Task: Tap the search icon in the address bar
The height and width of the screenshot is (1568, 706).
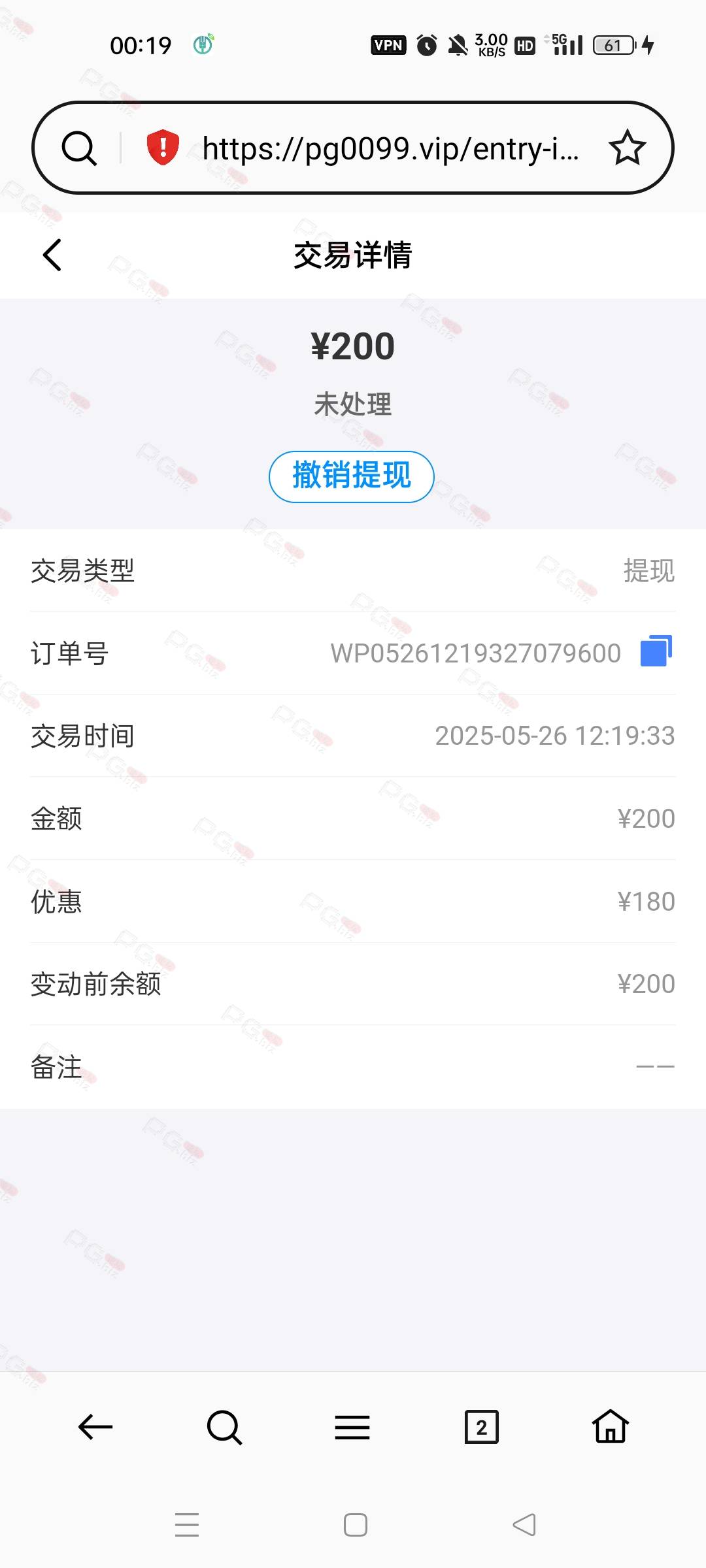Action: (x=79, y=148)
